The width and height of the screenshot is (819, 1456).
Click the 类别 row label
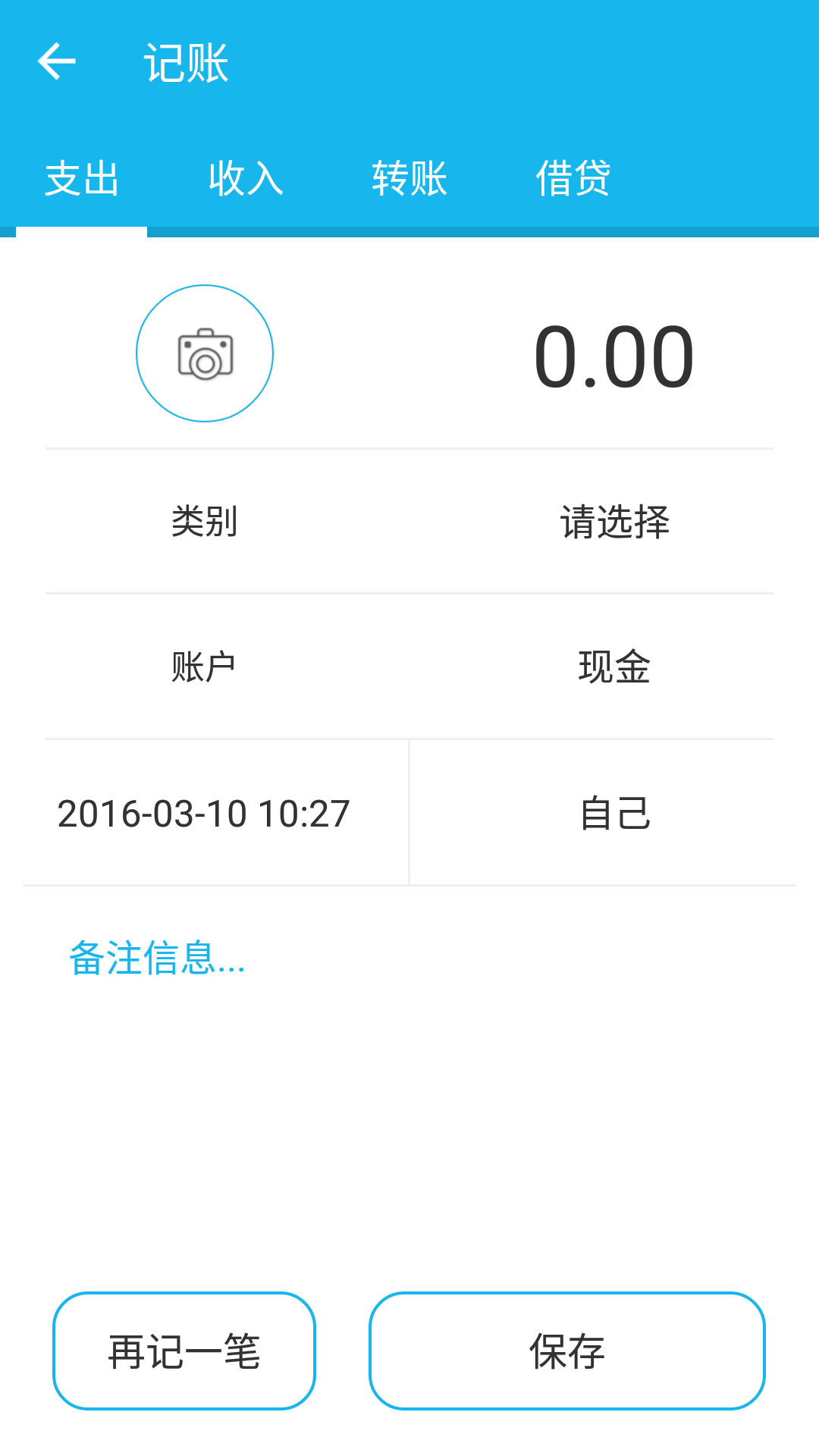click(203, 519)
